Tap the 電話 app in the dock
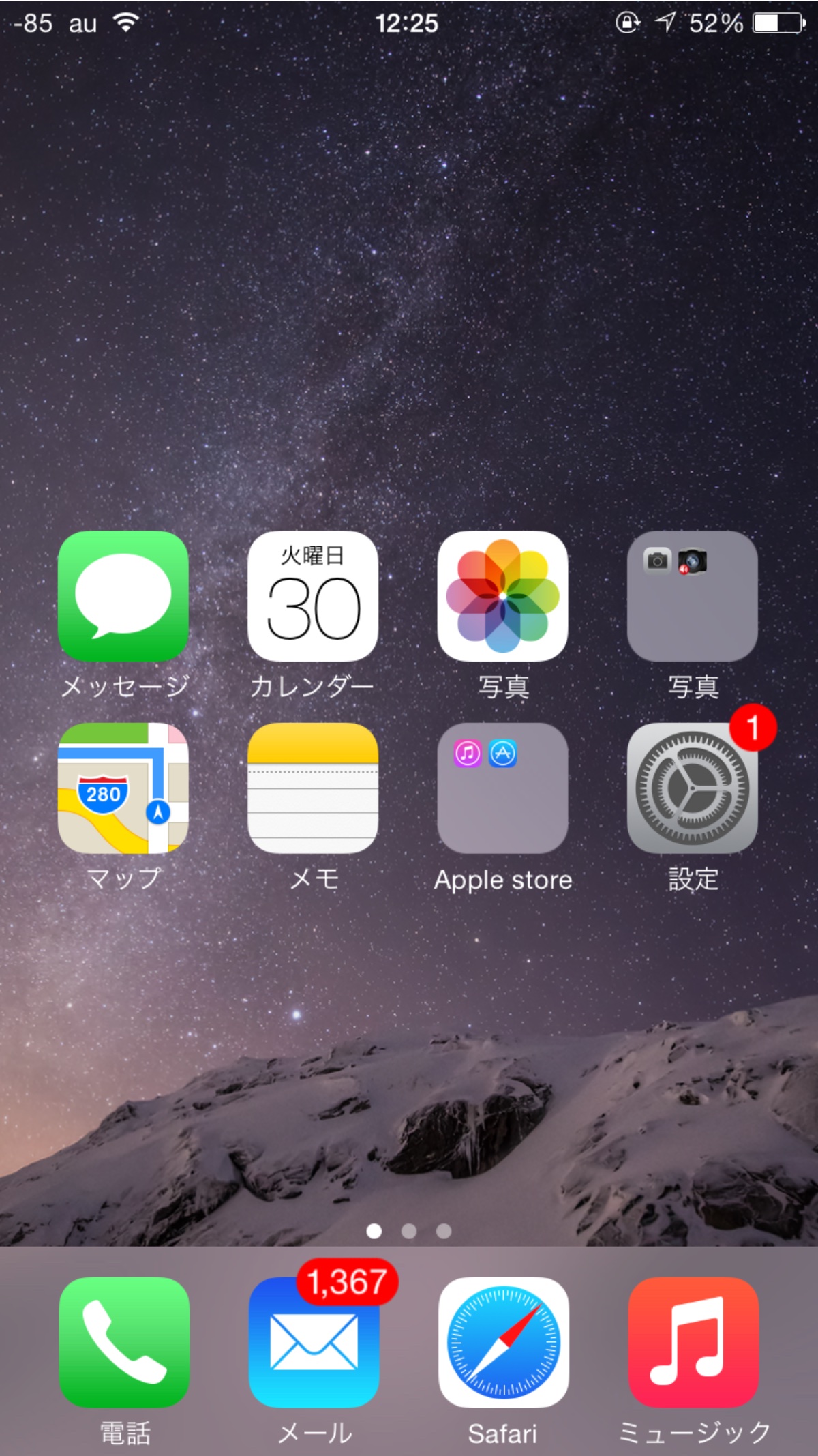This screenshot has width=818, height=1456. point(124,1342)
